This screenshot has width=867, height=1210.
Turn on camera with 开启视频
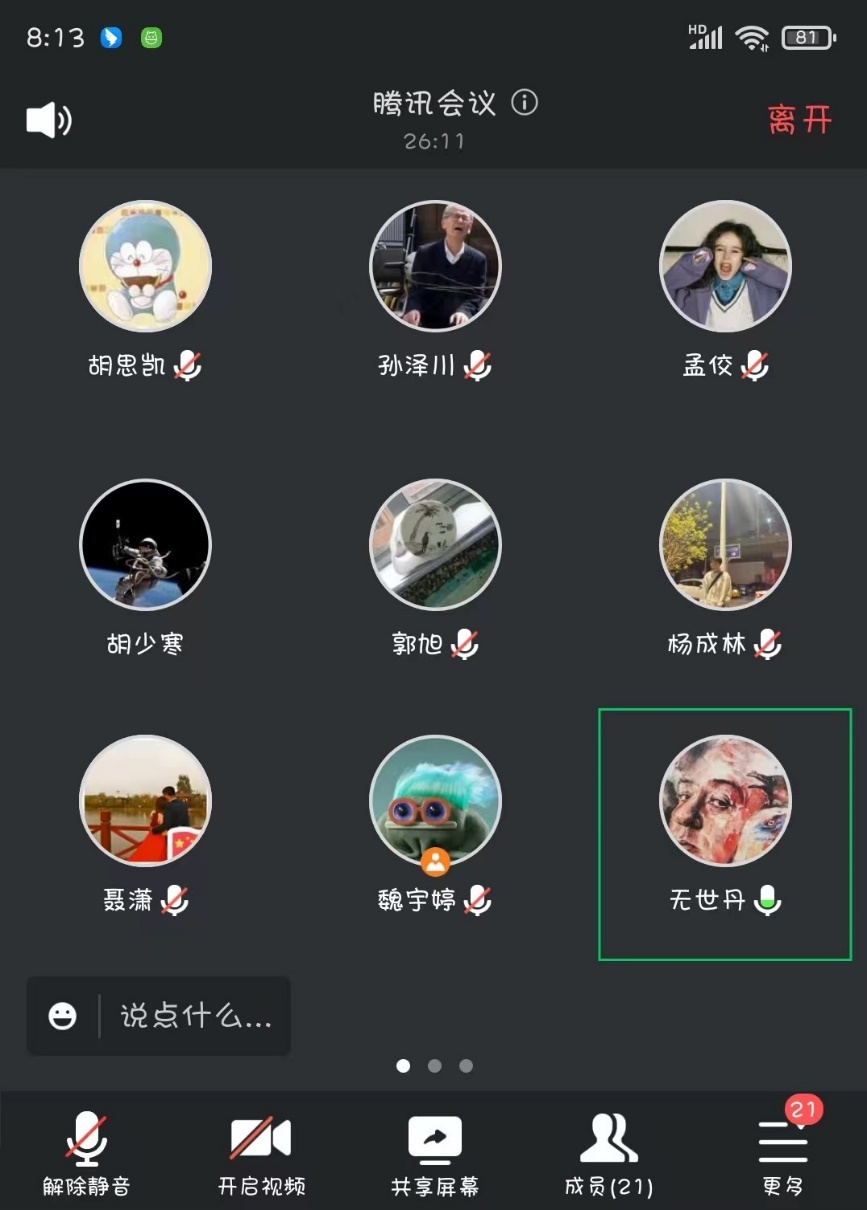pos(261,1153)
